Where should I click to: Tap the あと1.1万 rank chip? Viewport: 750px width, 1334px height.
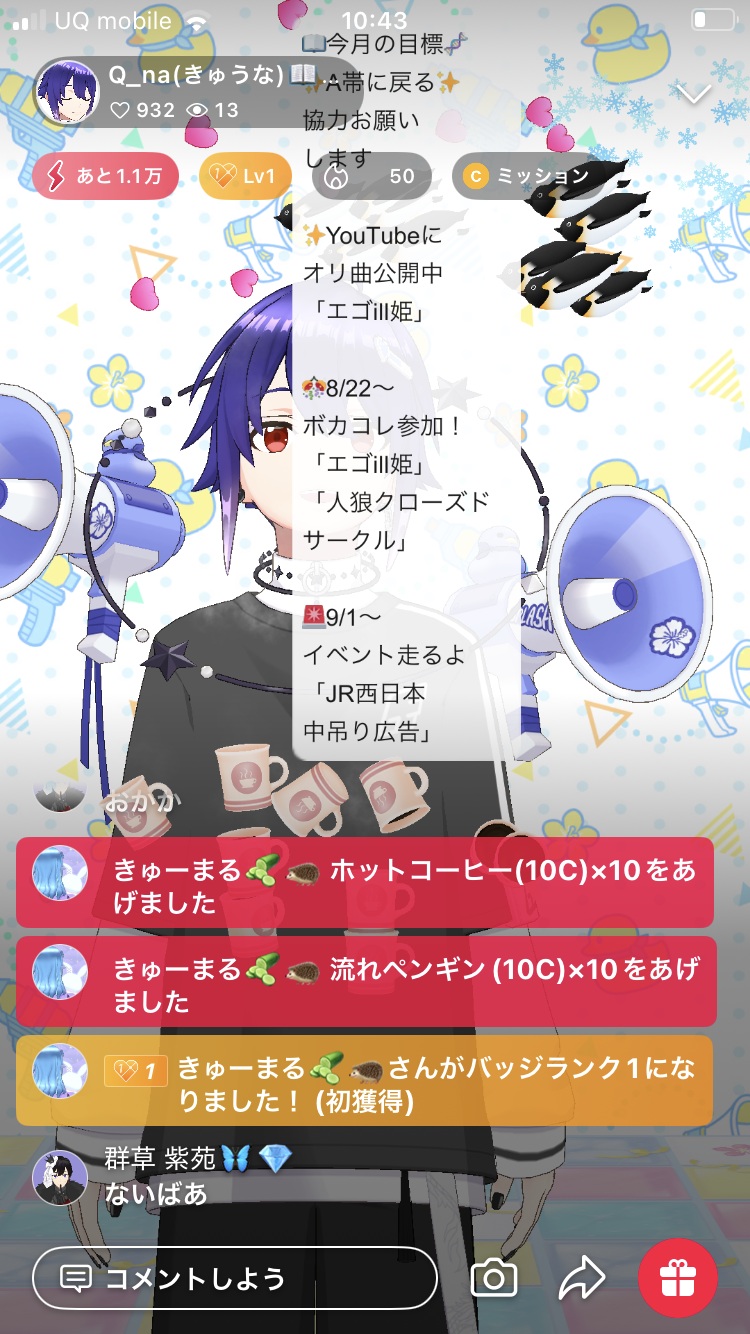click(106, 177)
